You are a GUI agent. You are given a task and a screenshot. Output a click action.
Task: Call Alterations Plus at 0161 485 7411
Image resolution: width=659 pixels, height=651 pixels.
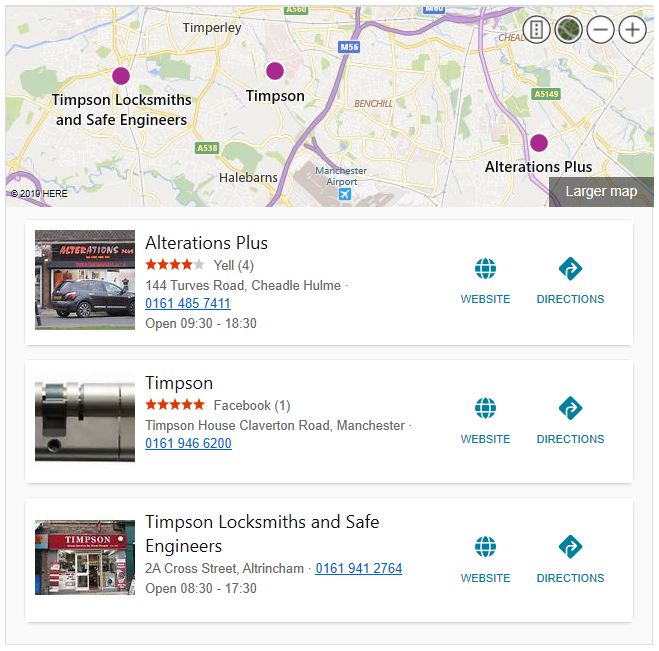coord(188,304)
